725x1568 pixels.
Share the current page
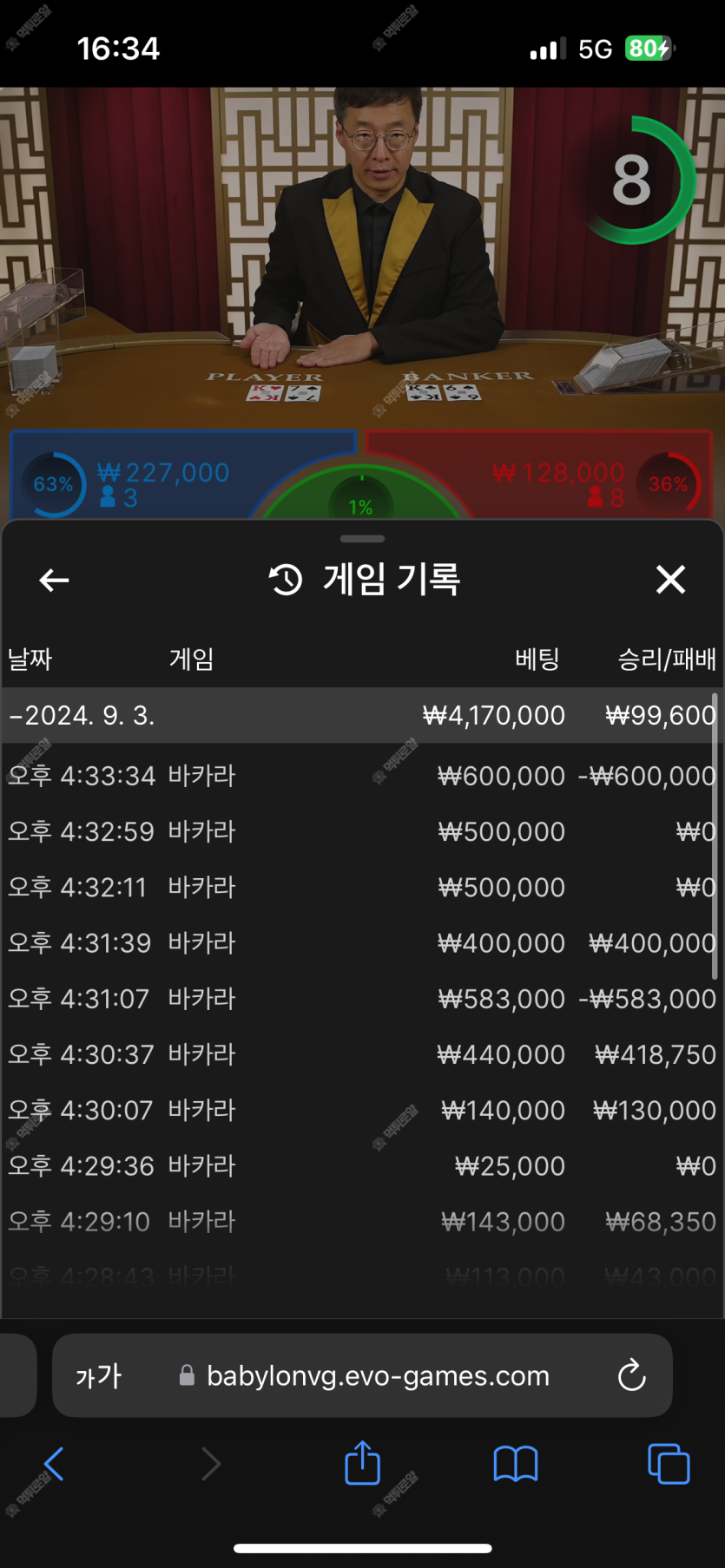(x=362, y=1462)
